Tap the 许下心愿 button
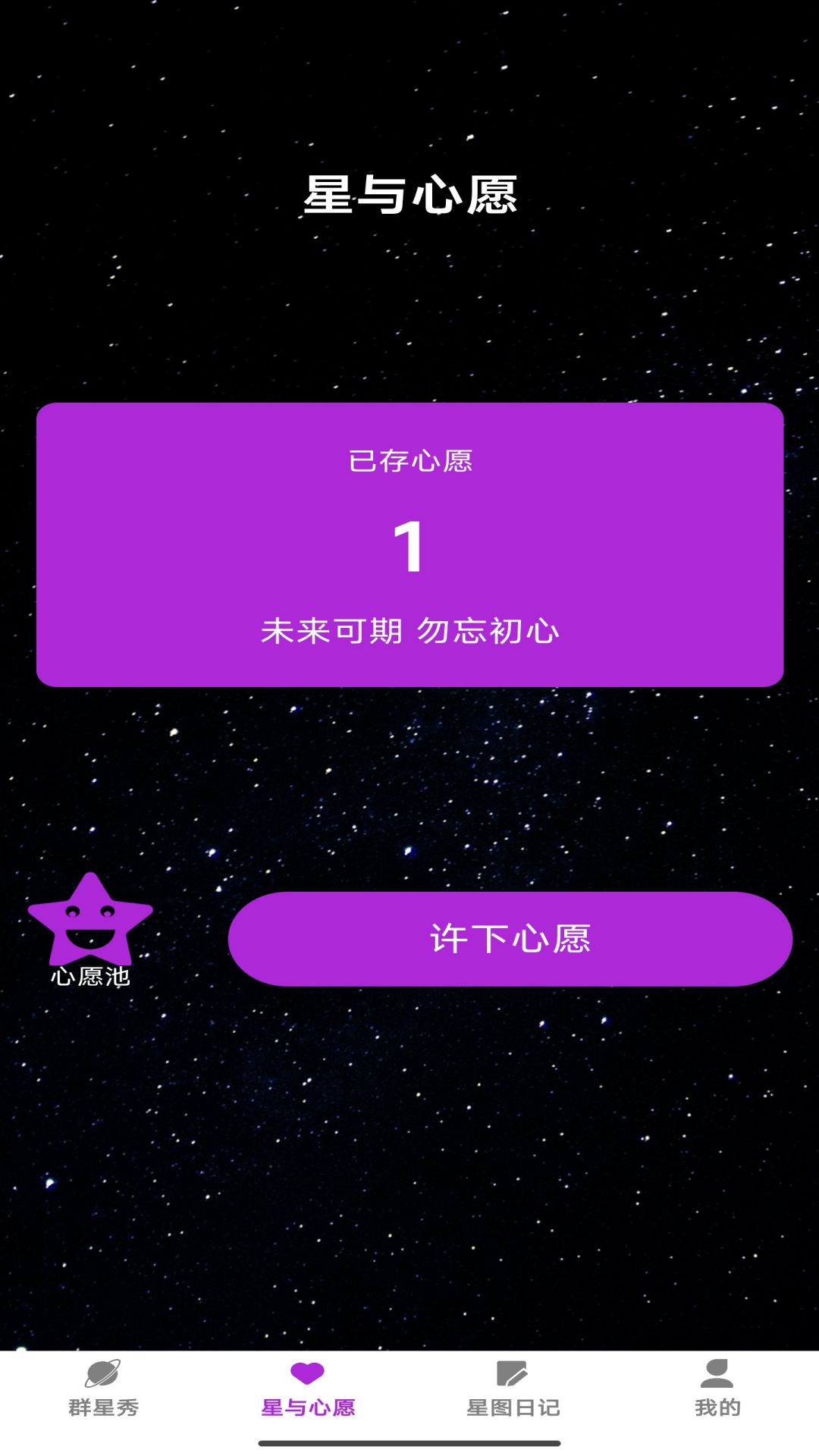 pos(510,939)
